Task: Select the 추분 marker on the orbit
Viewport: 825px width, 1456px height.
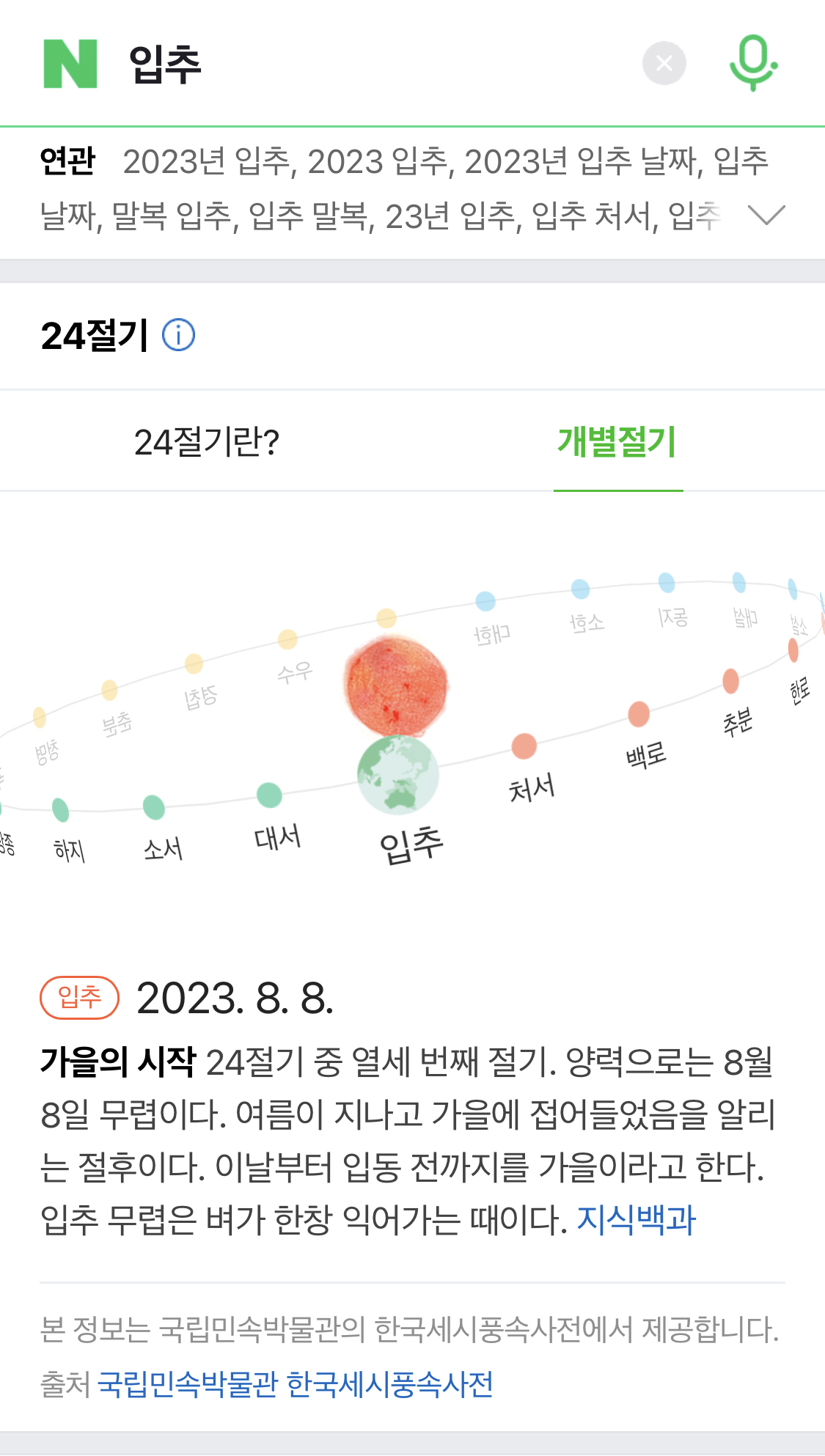Action: pos(730,680)
